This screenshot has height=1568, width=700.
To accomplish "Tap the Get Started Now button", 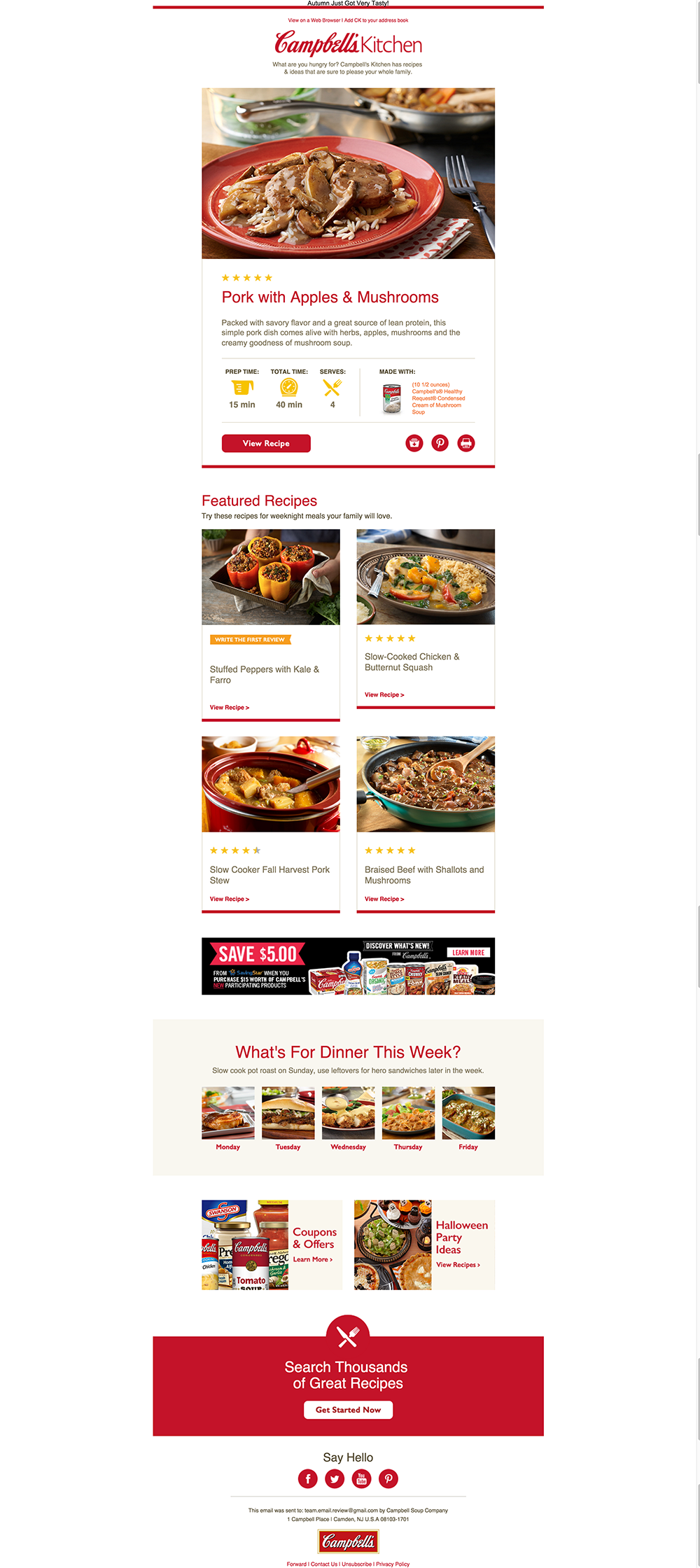I will coord(348,1410).
